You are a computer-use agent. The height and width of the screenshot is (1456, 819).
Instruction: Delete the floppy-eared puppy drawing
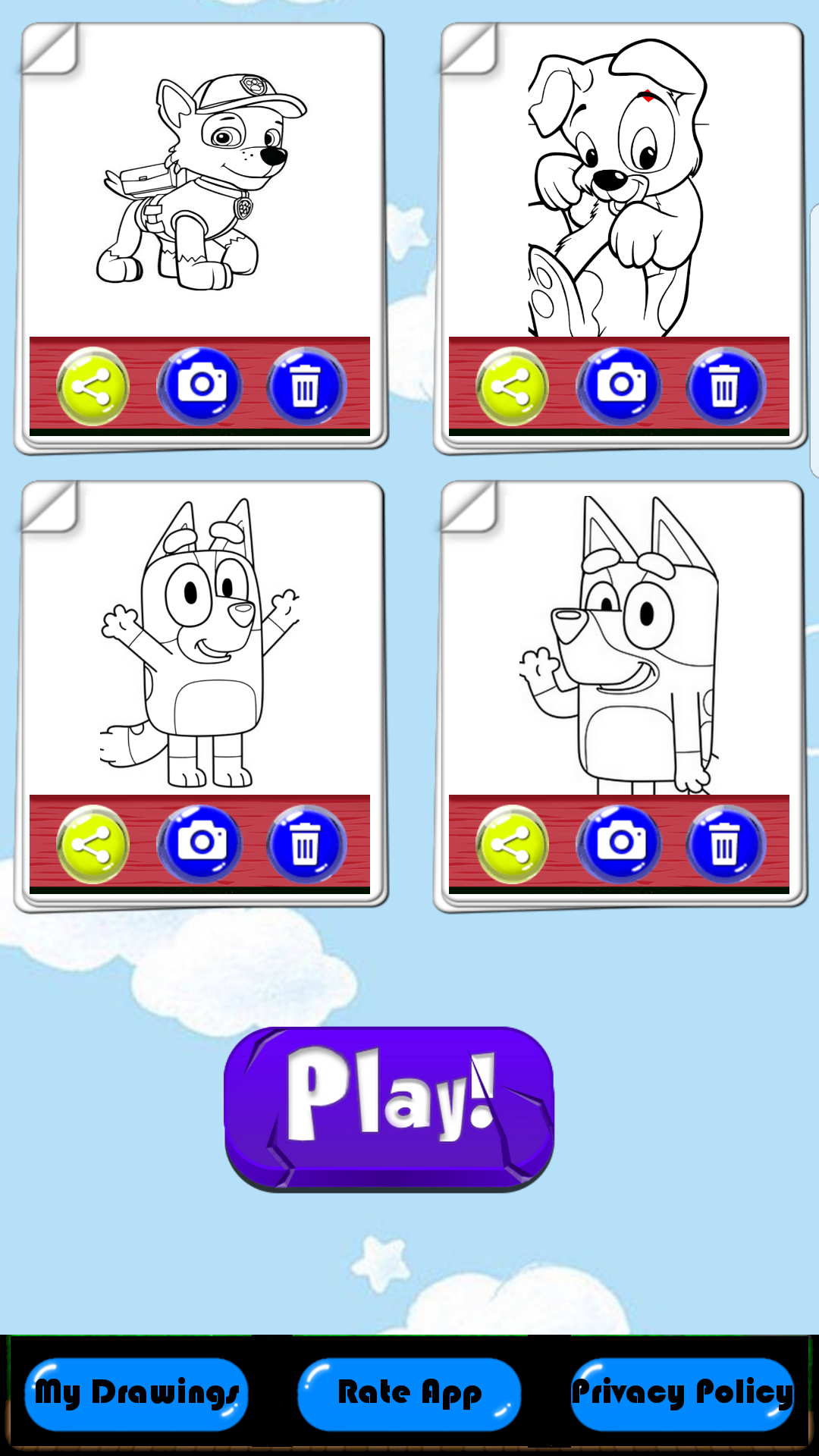(725, 387)
